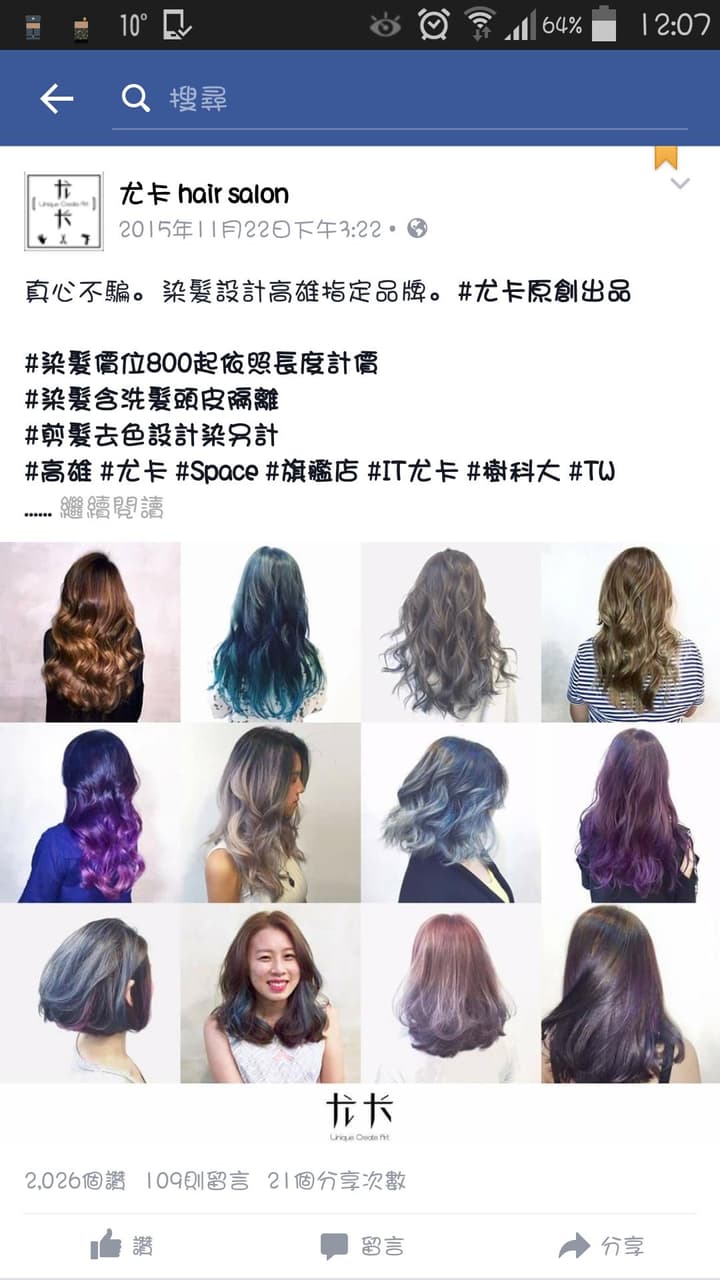Comment via the 留言 button
Screen dimensions: 720x1280
tap(362, 1246)
